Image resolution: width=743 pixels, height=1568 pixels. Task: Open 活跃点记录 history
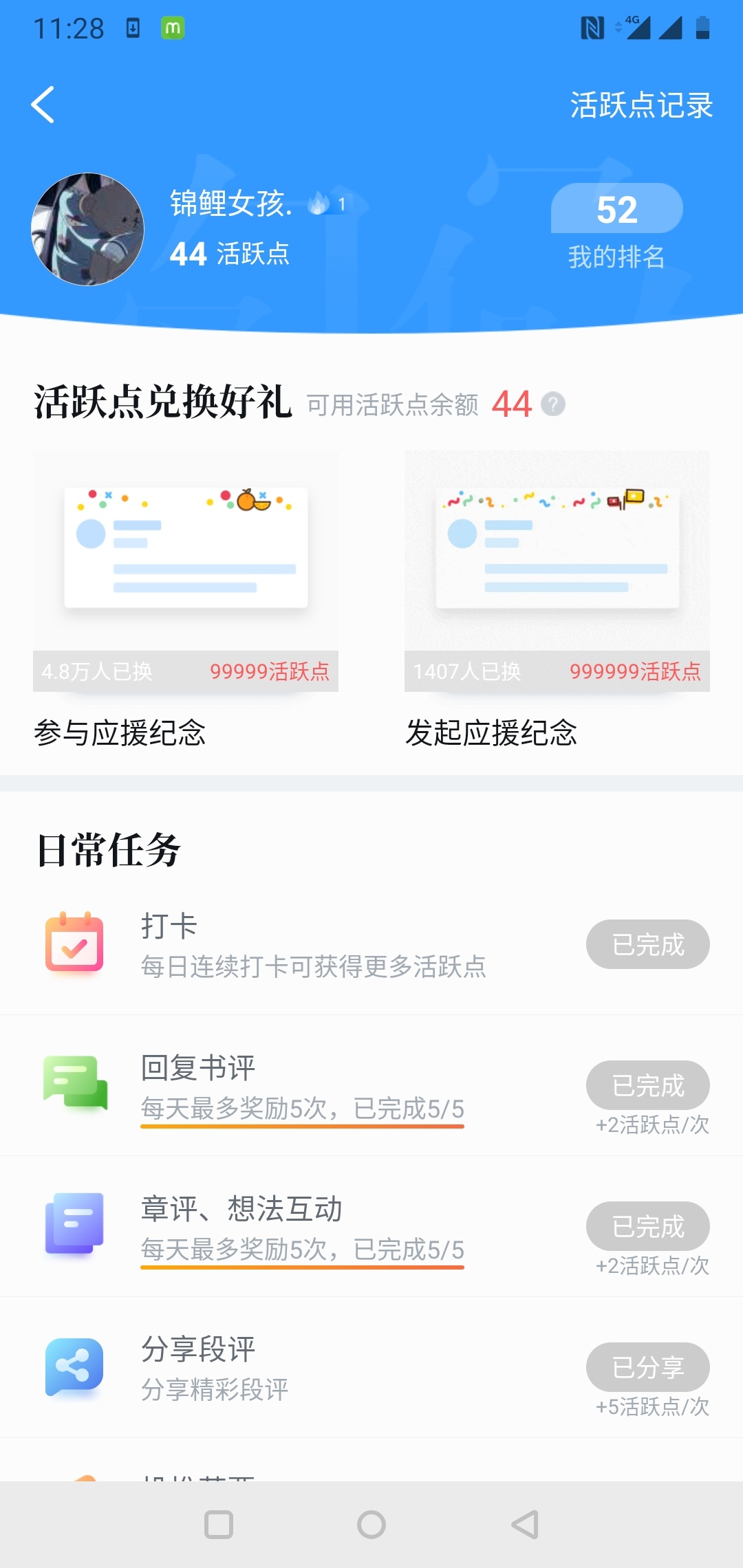[x=640, y=105]
